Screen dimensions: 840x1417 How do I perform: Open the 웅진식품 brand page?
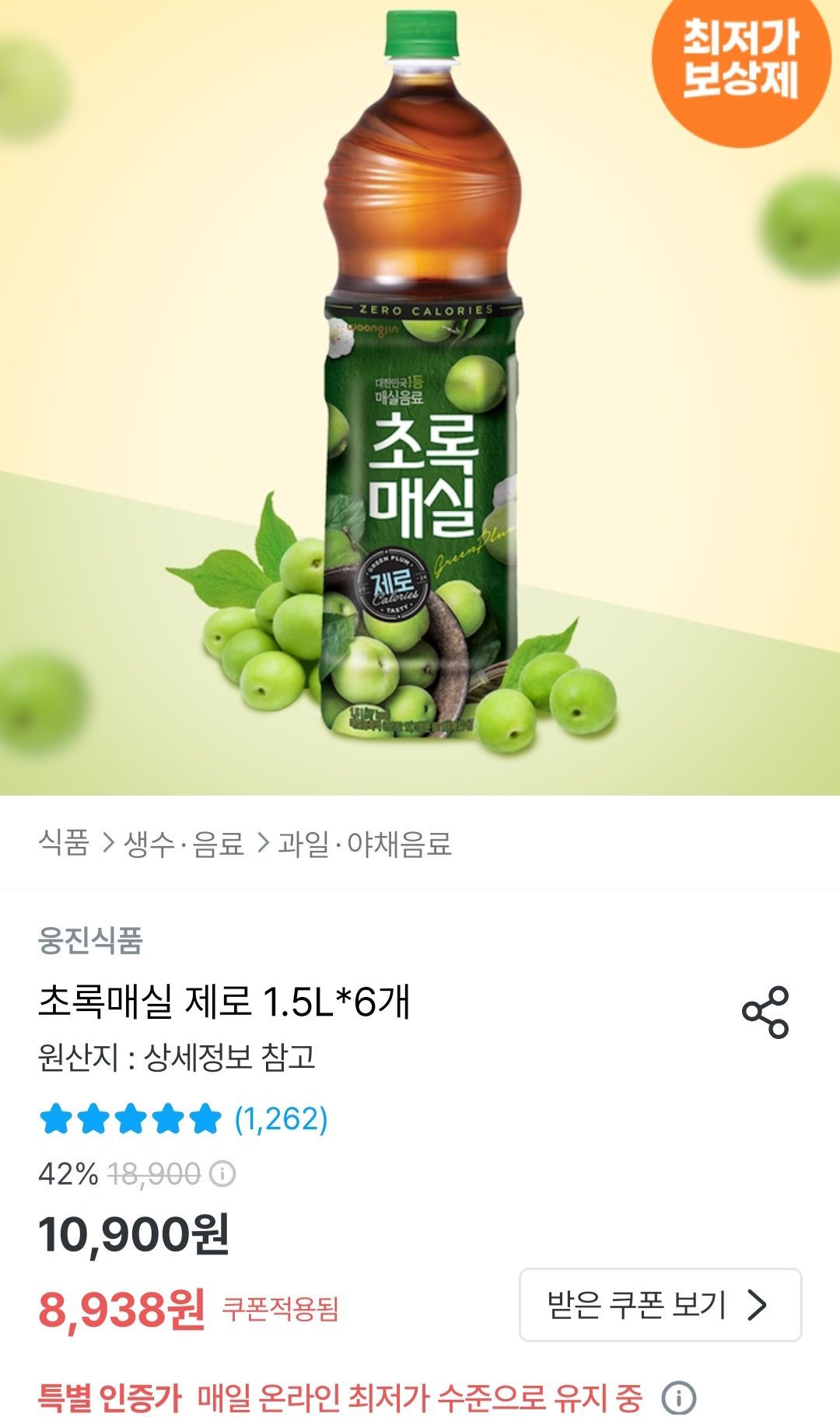point(90,940)
